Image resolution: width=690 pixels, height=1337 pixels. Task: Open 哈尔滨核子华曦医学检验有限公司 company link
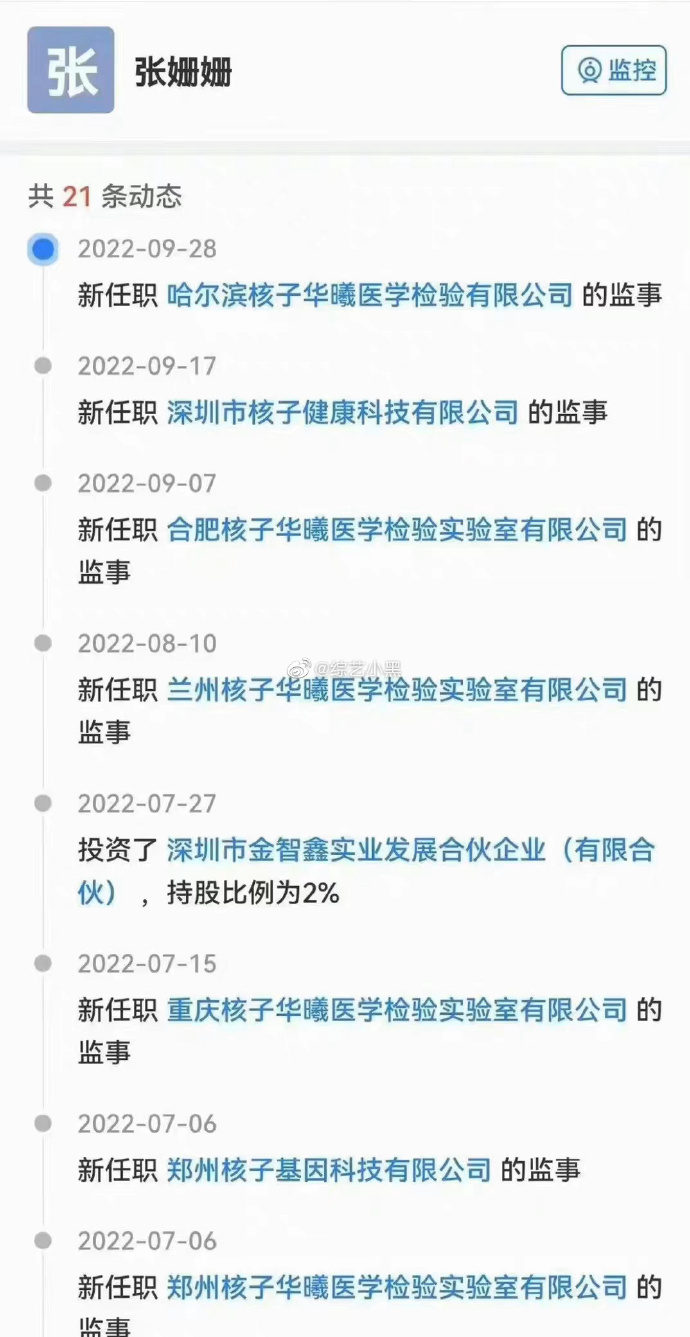pos(370,295)
